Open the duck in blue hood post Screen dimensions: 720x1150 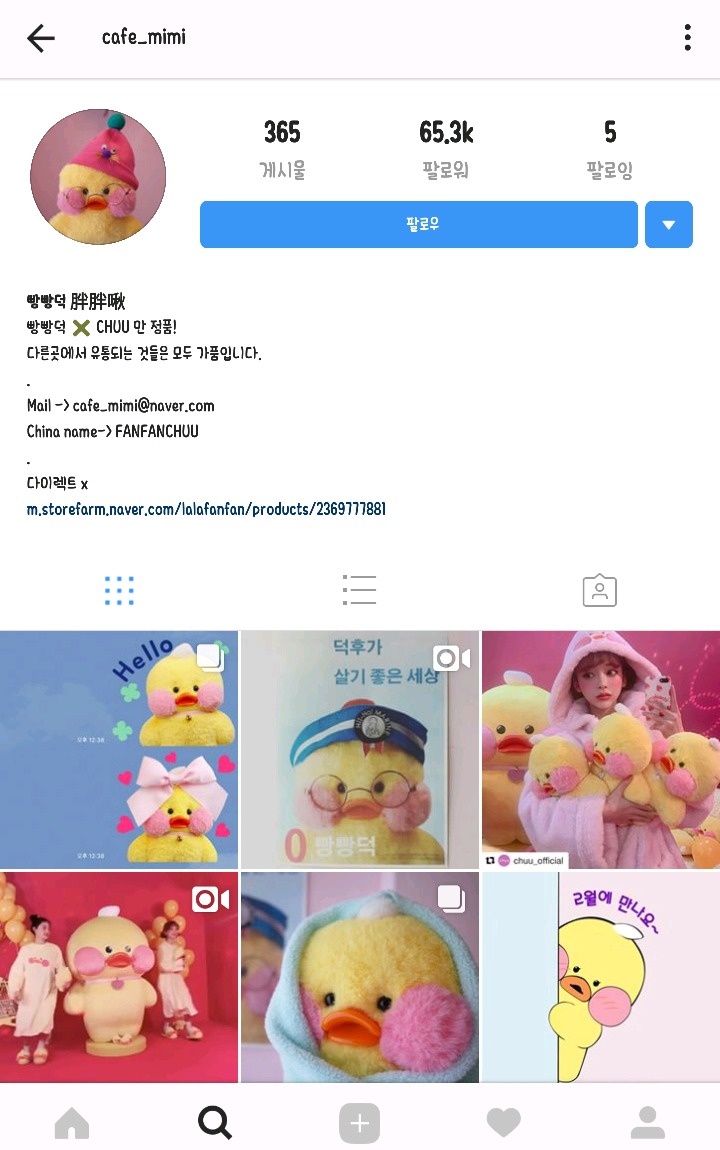coord(359,976)
